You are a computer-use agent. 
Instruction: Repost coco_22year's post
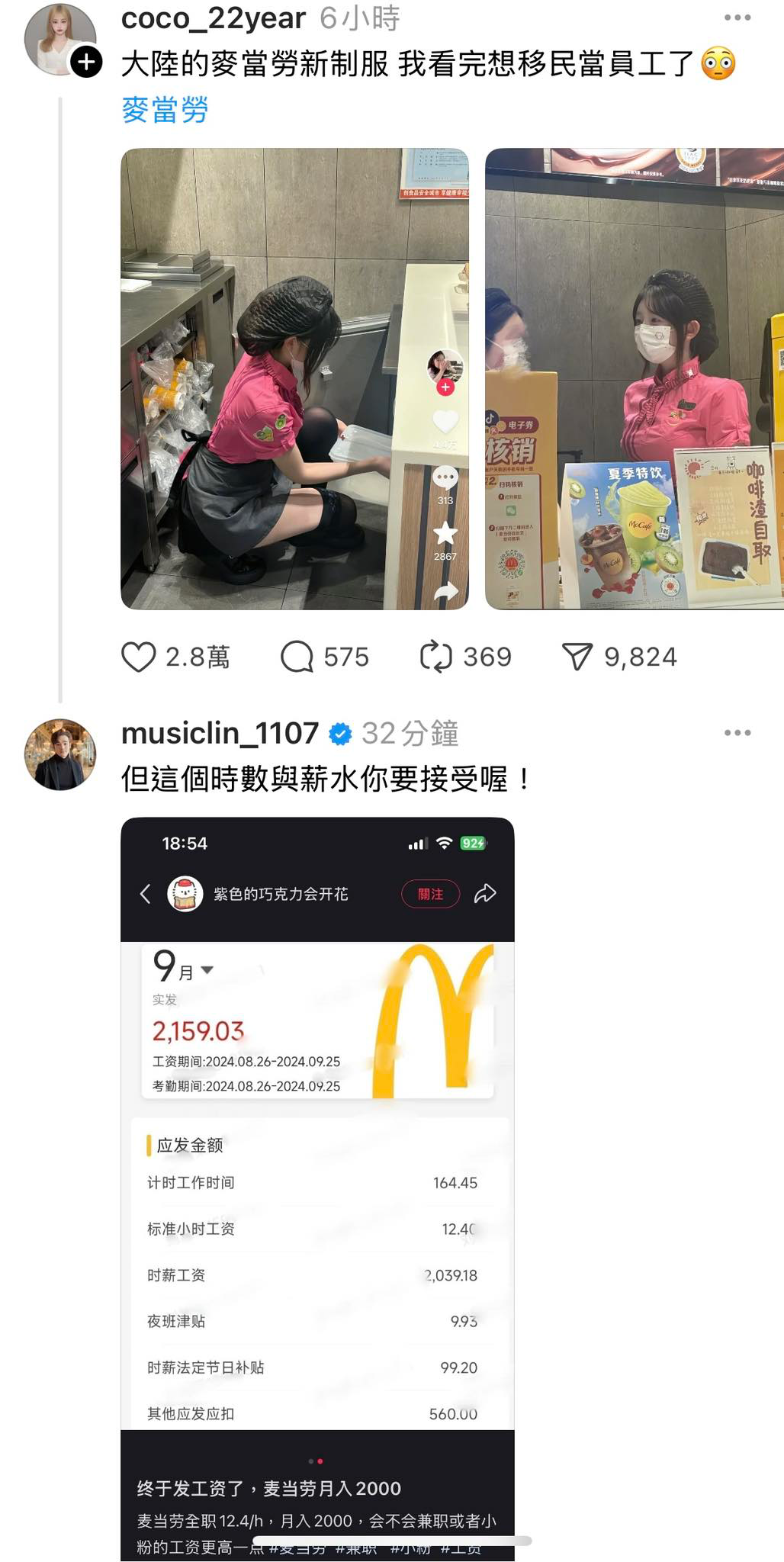pyautogui.click(x=436, y=657)
